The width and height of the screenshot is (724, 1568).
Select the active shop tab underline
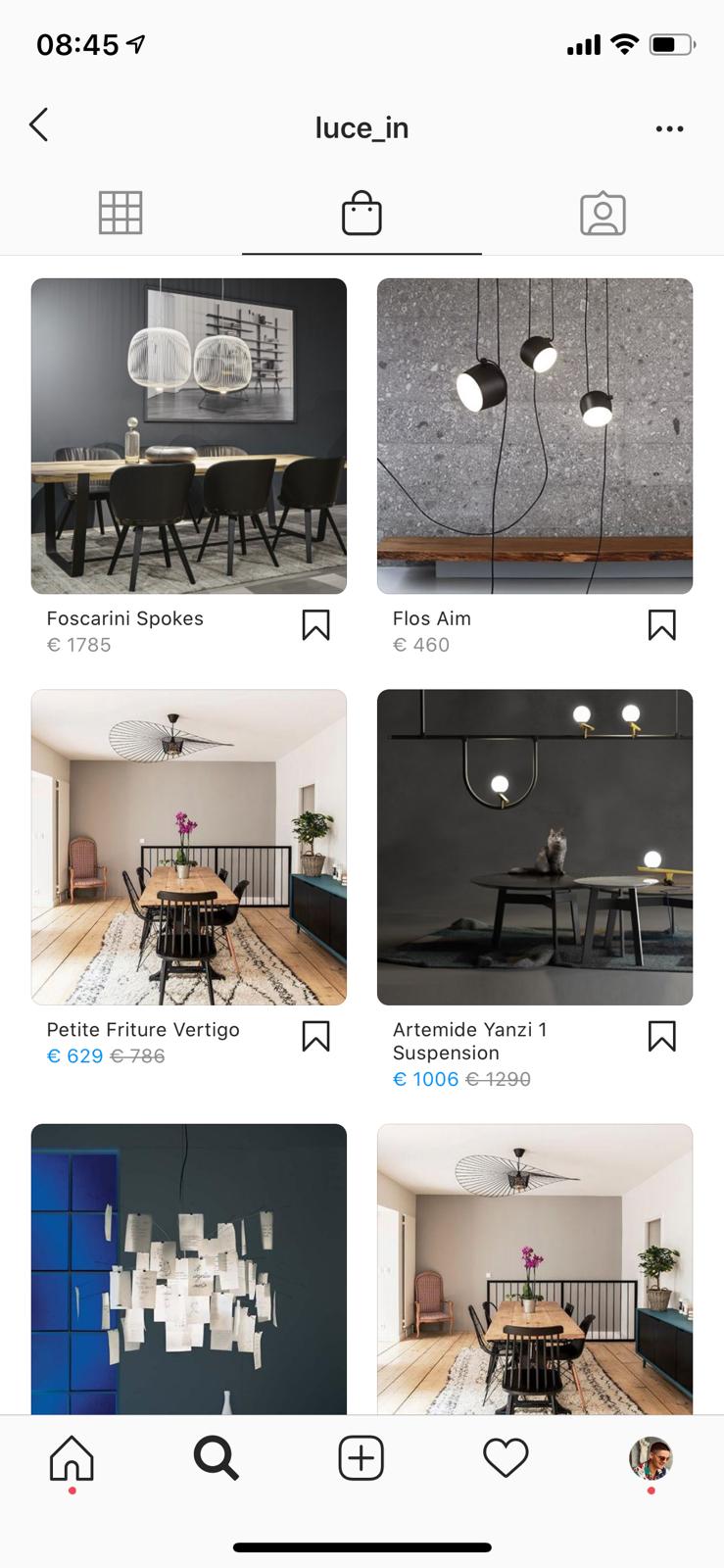361,250
